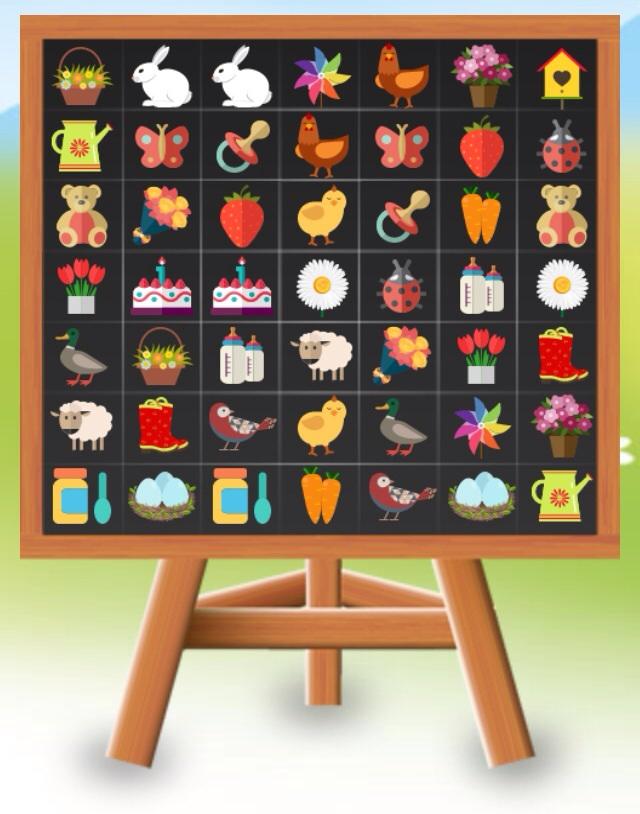Select the cake tile next to the tulips
The height and width of the screenshot is (814, 640).
pos(162,287)
